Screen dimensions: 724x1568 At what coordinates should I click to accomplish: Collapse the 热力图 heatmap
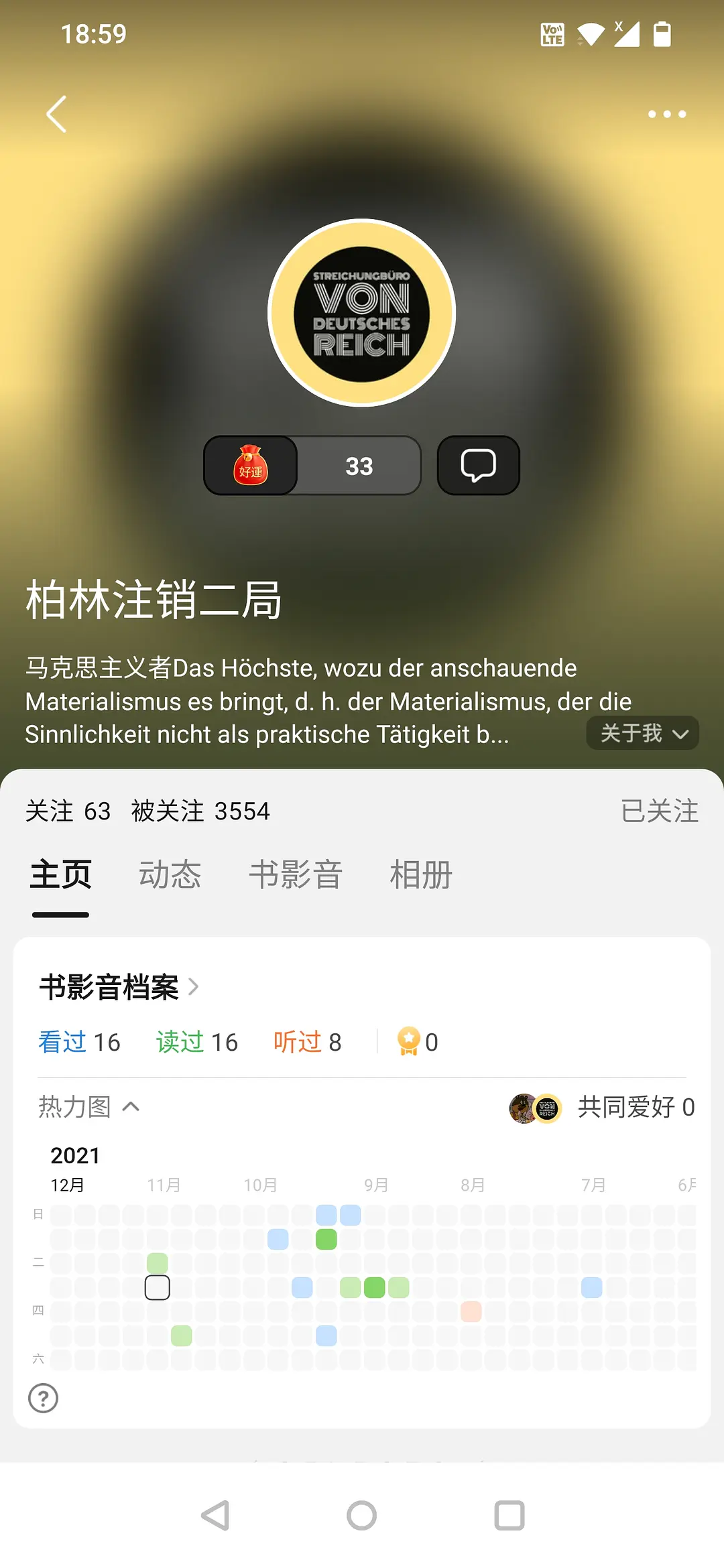[88, 1107]
